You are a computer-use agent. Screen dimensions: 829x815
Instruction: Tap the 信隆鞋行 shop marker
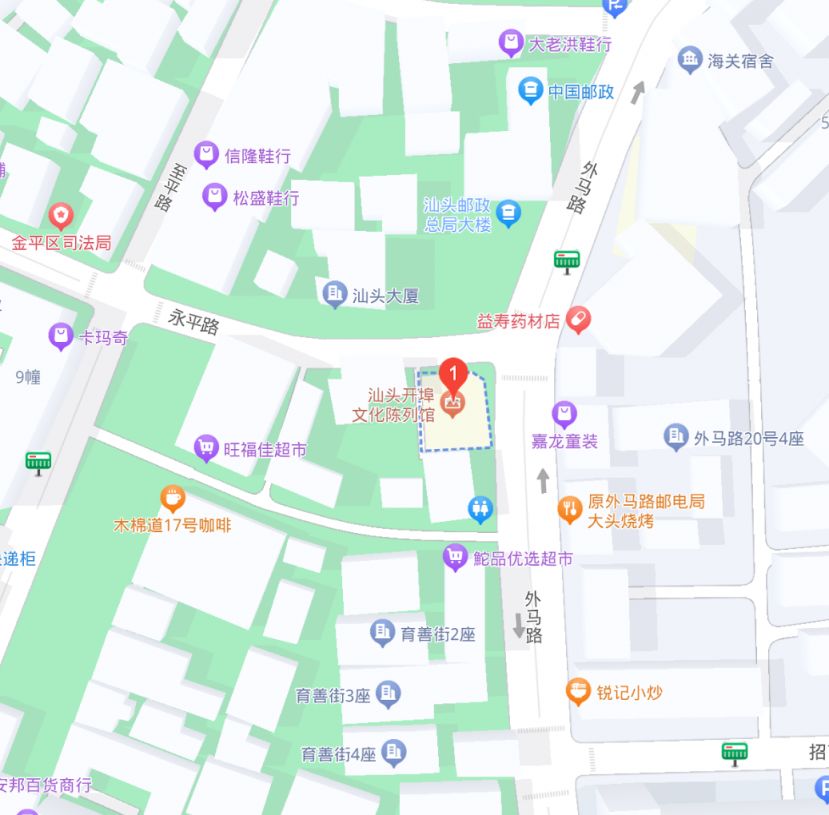click(x=206, y=155)
